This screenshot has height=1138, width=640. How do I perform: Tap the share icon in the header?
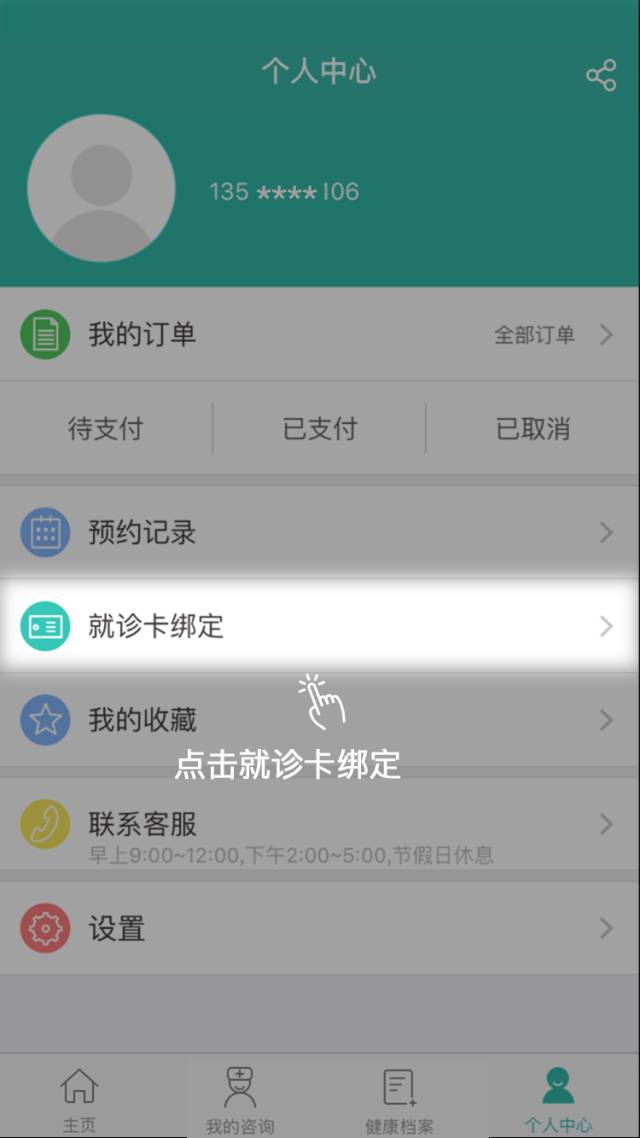600,76
